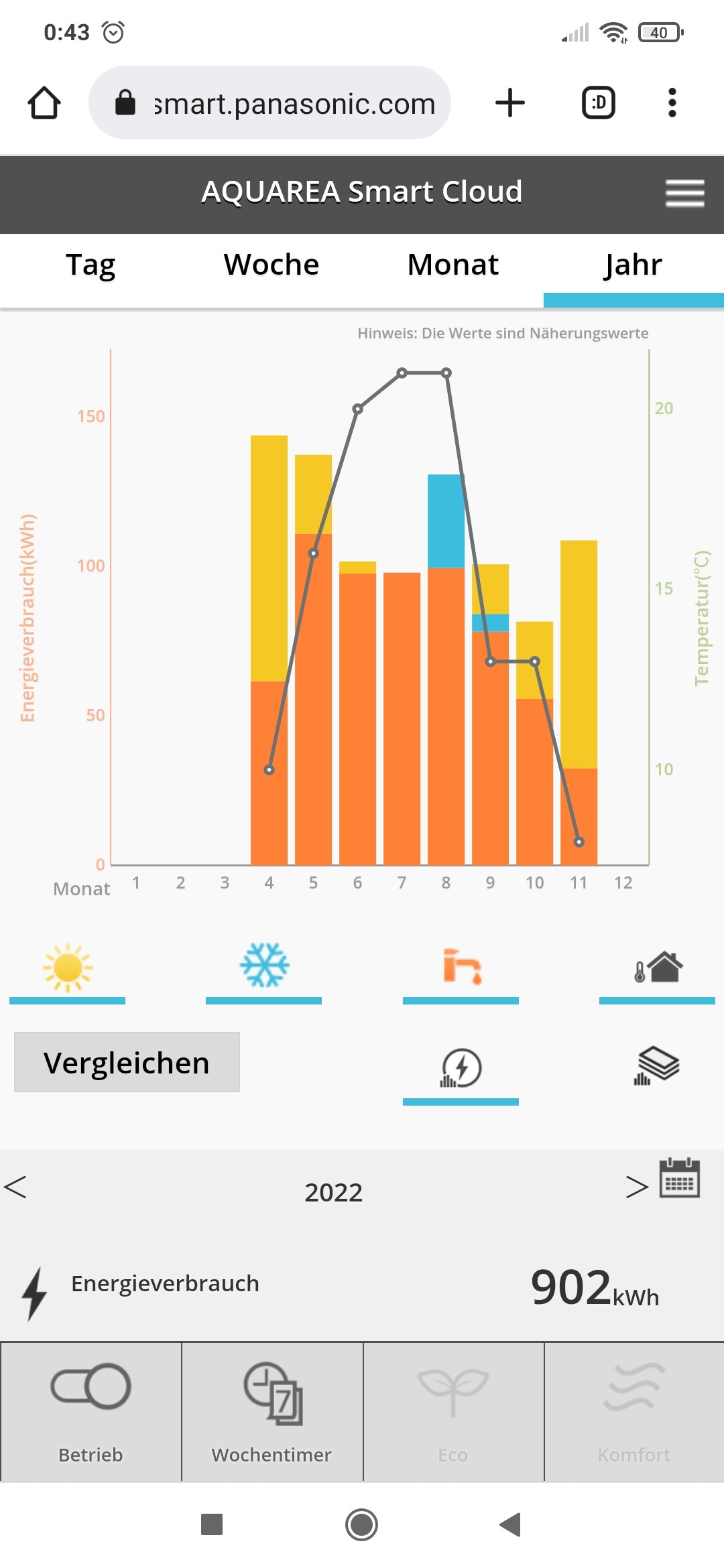Open the browser overflow menu

coord(672,103)
